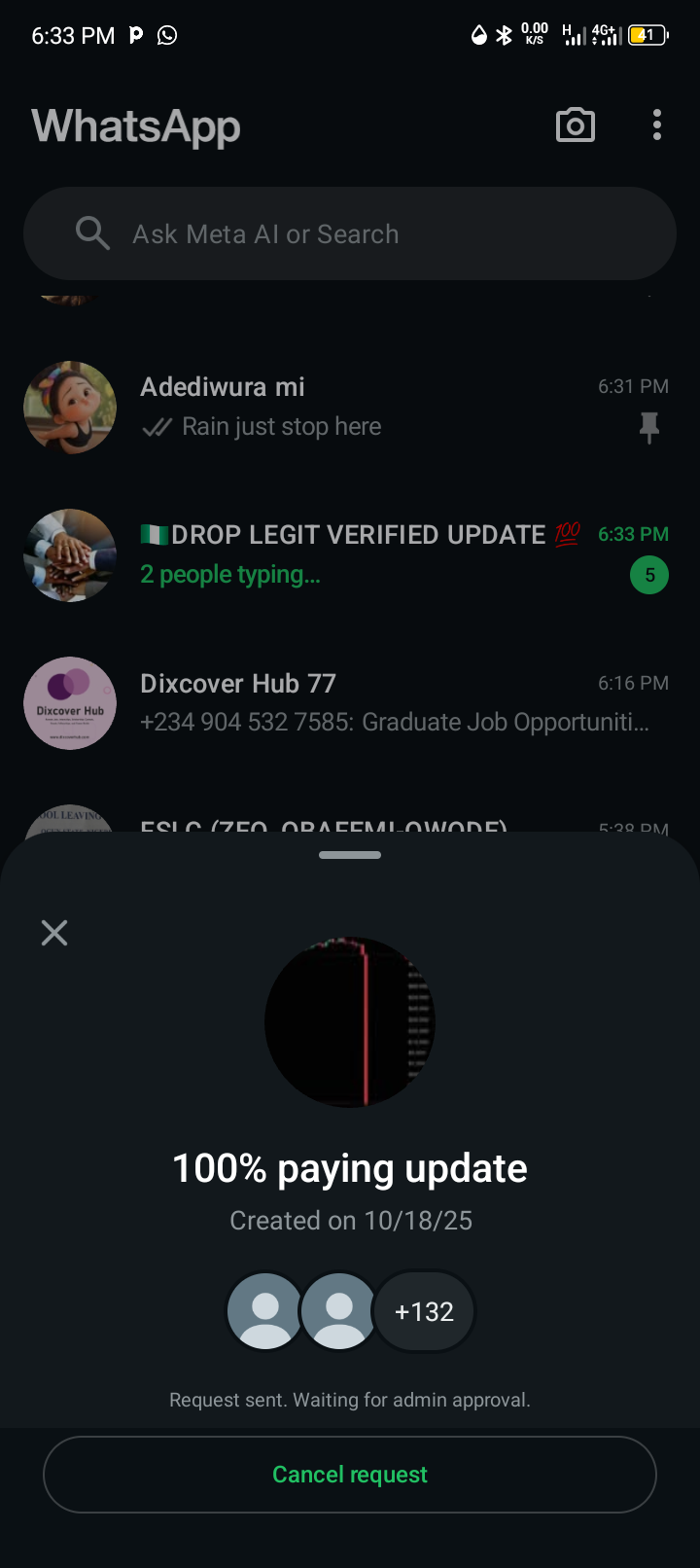Screen dimensions: 700x1568
Task: Tap the Ask Meta AI or Search box
Action: point(350,234)
